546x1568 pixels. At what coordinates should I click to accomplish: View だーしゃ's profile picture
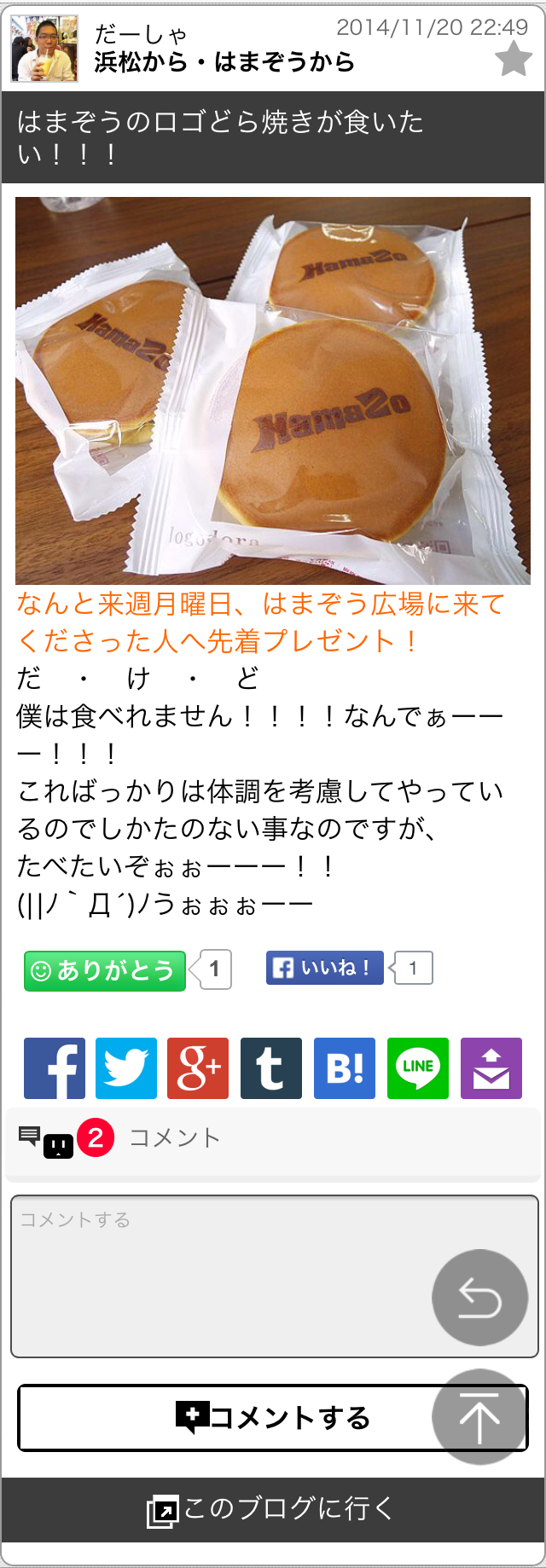point(44,49)
